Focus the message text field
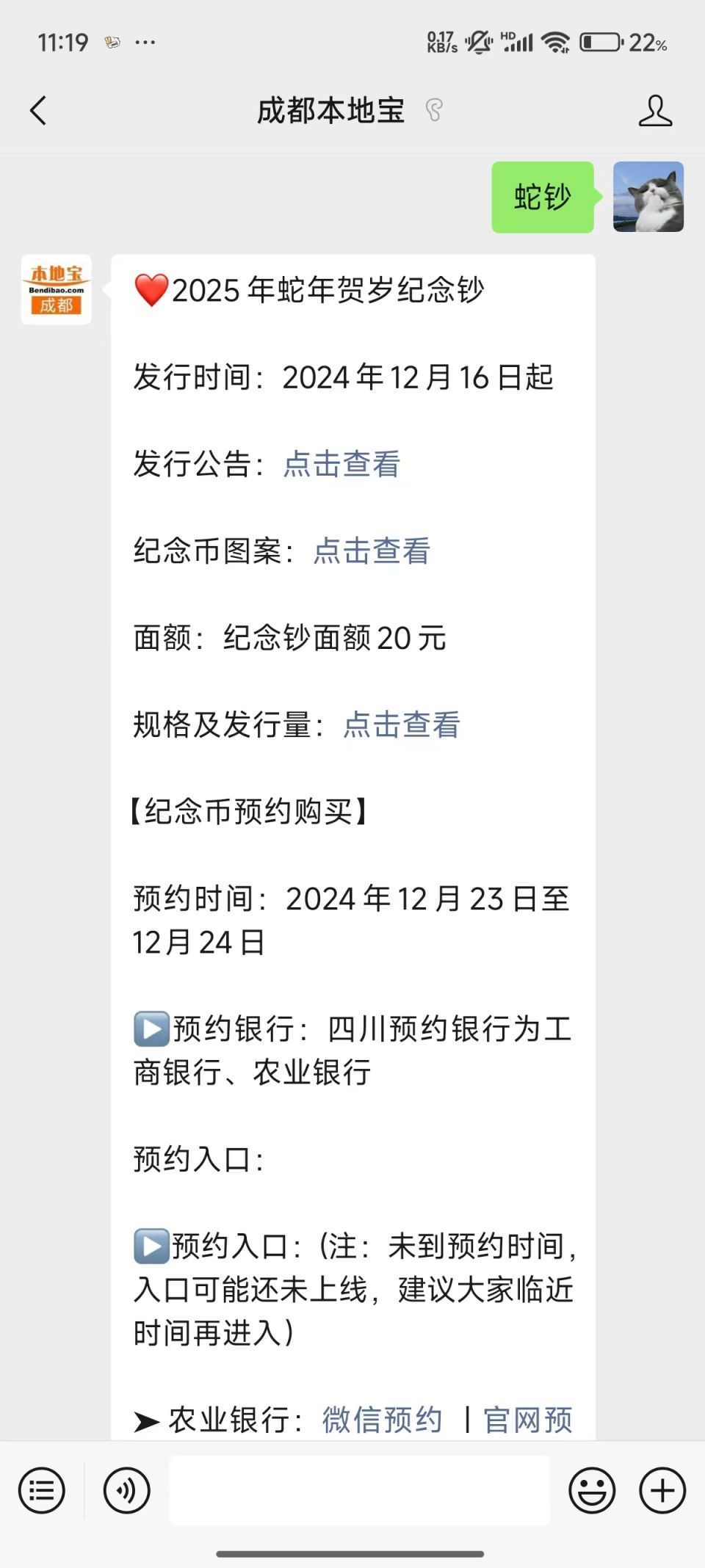Screen dimensions: 705x1568 (x=359, y=1490)
